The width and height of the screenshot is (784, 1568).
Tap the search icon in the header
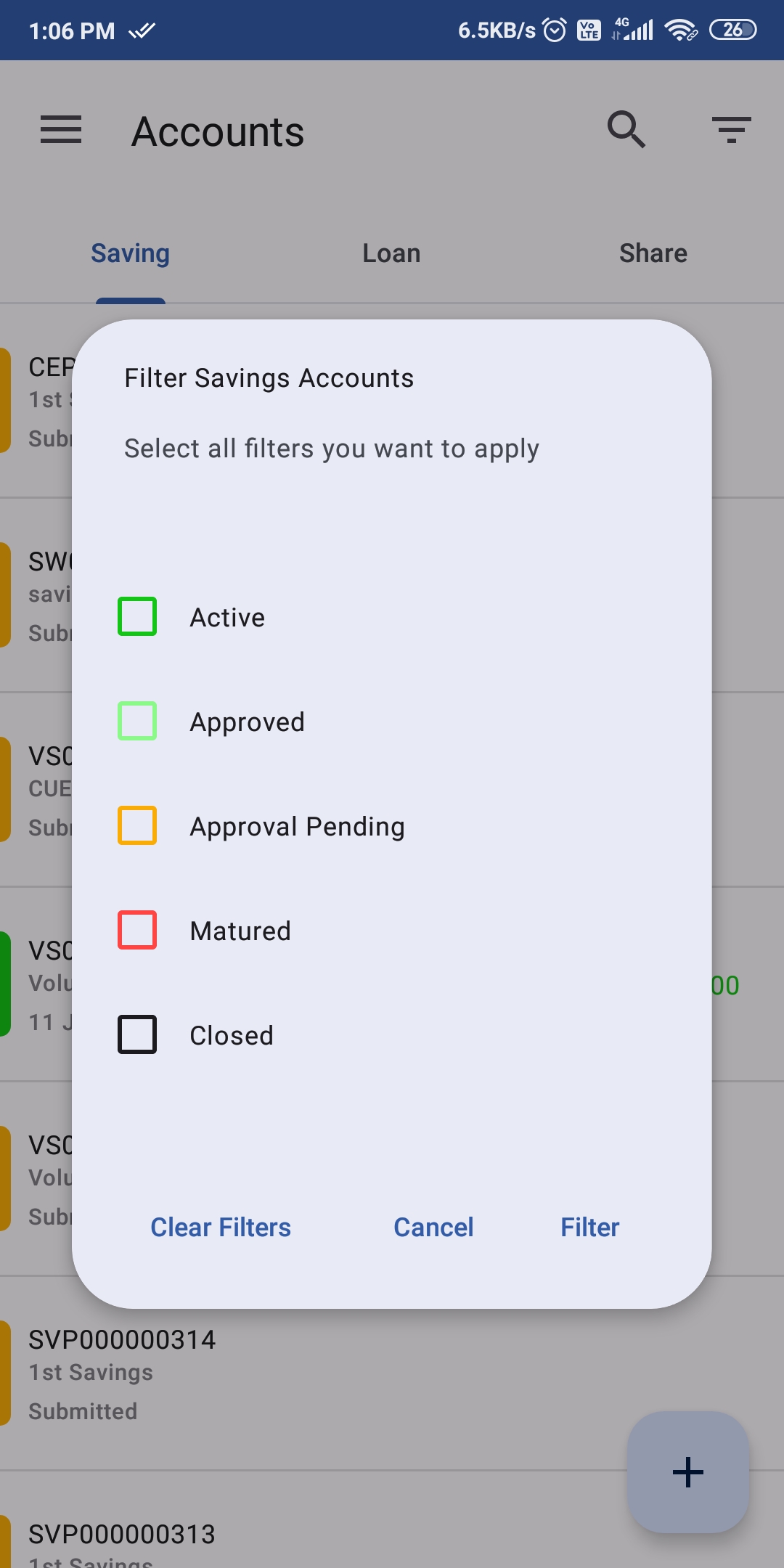coord(626,129)
